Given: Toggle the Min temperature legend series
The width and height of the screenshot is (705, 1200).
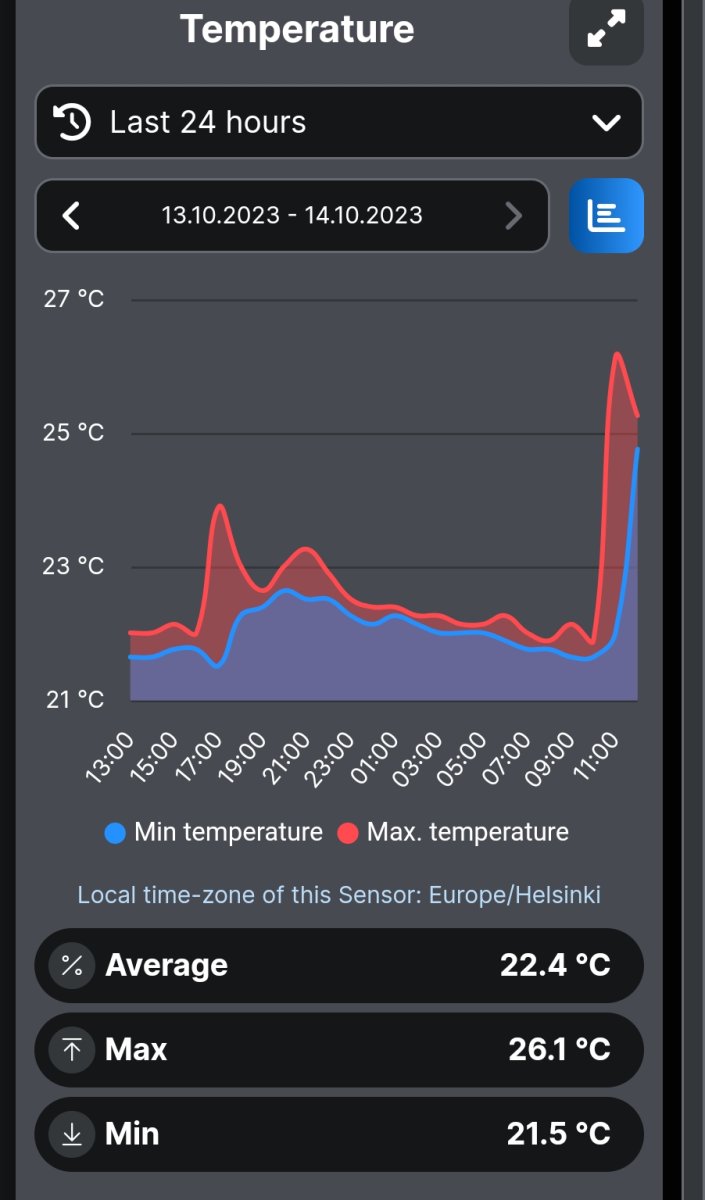Looking at the screenshot, I should coord(214,832).
